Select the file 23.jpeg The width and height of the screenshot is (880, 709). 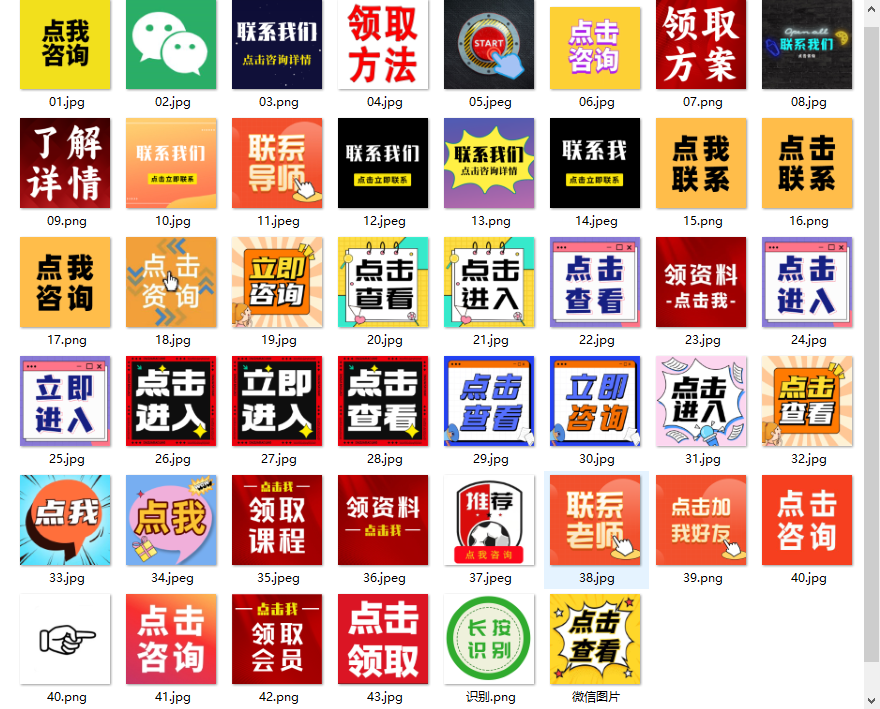[x=701, y=282]
